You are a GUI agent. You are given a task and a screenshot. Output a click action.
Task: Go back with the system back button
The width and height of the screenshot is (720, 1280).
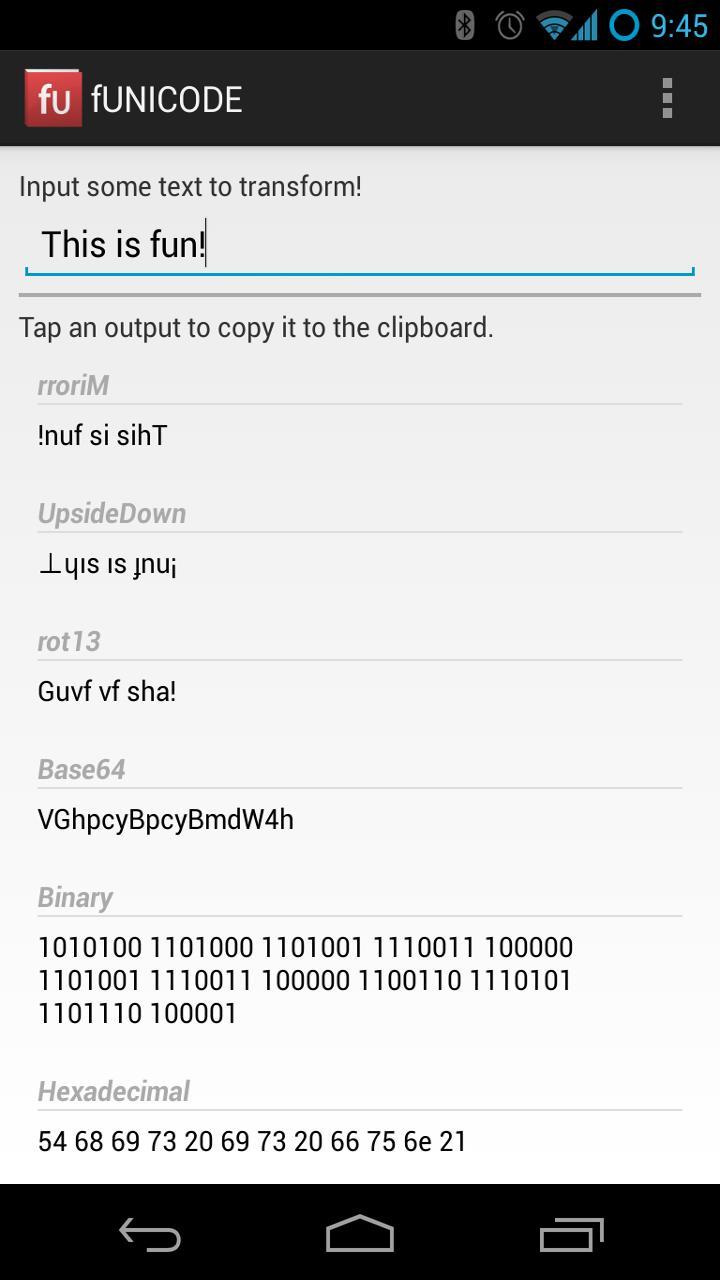(150, 1234)
